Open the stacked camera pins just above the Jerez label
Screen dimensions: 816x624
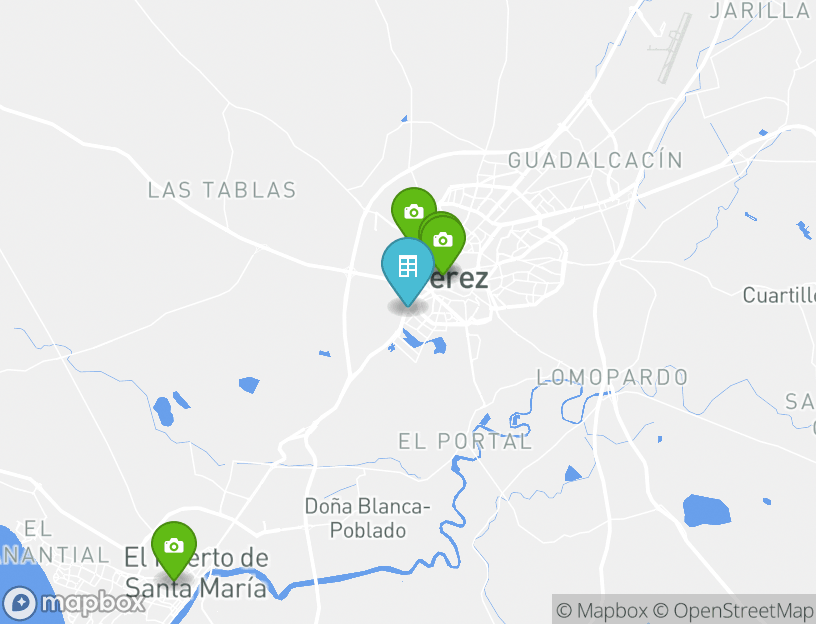tap(444, 241)
